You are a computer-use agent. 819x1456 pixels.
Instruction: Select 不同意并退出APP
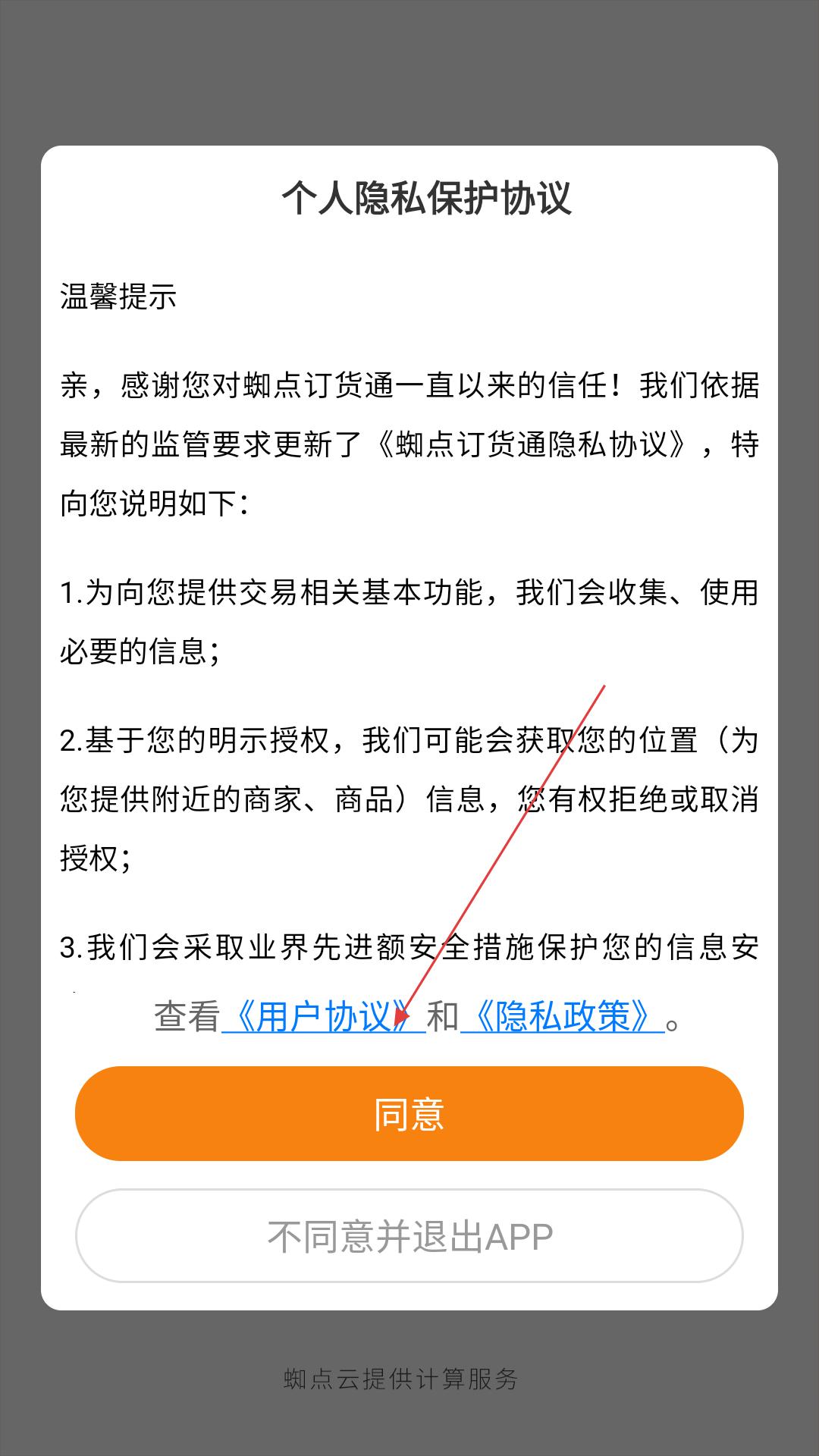[x=409, y=1236]
